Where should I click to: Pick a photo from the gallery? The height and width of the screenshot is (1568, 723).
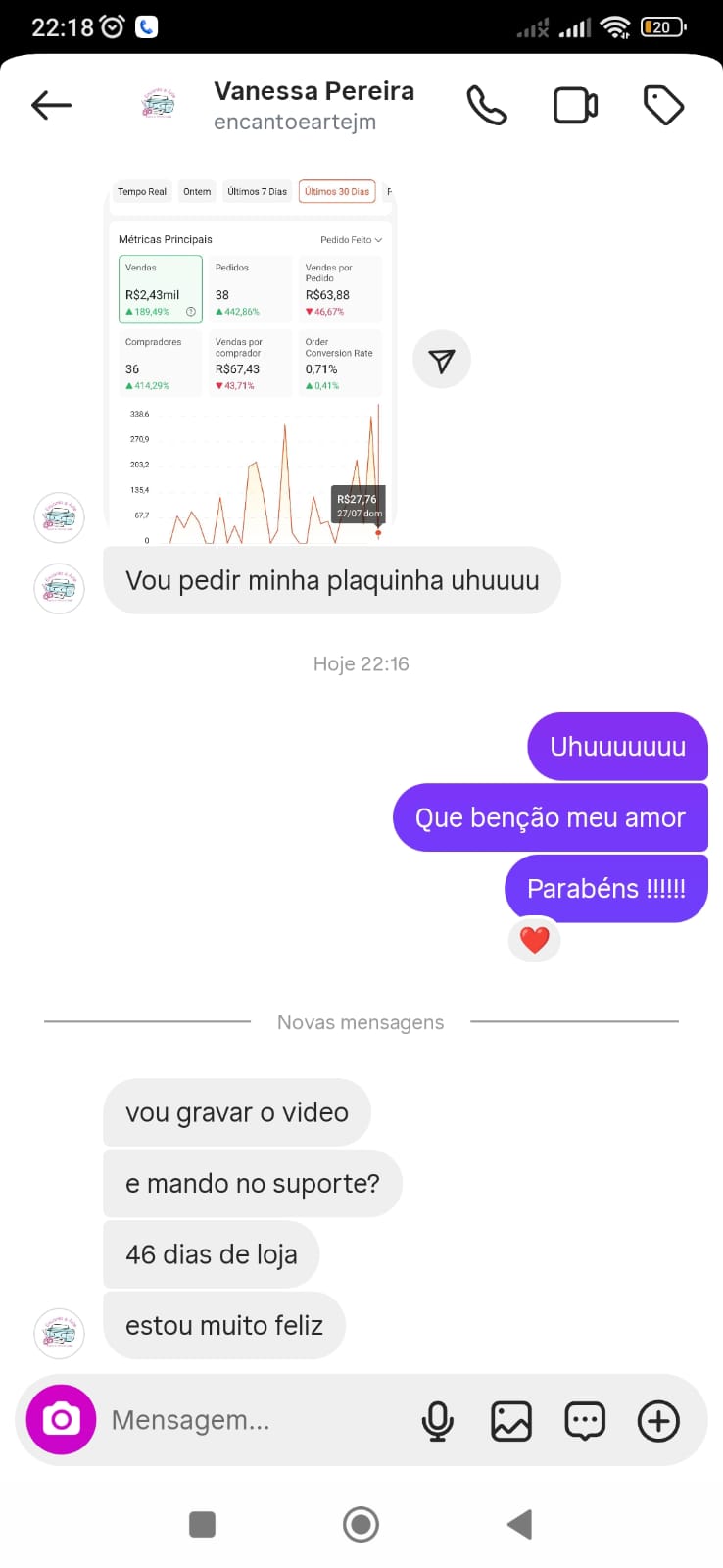click(x=511, y=1420)
